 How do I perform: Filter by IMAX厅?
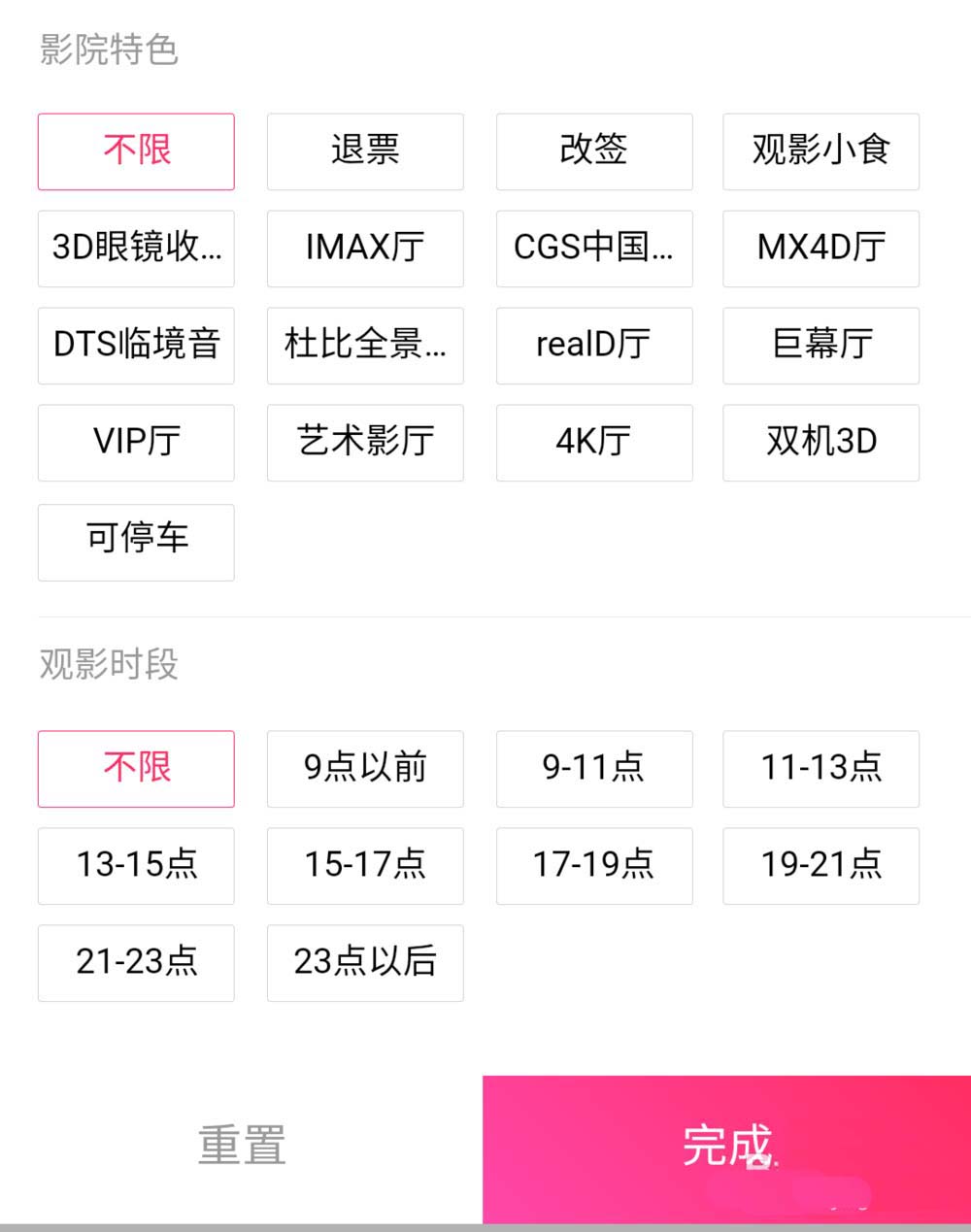(x=365, y=249)
